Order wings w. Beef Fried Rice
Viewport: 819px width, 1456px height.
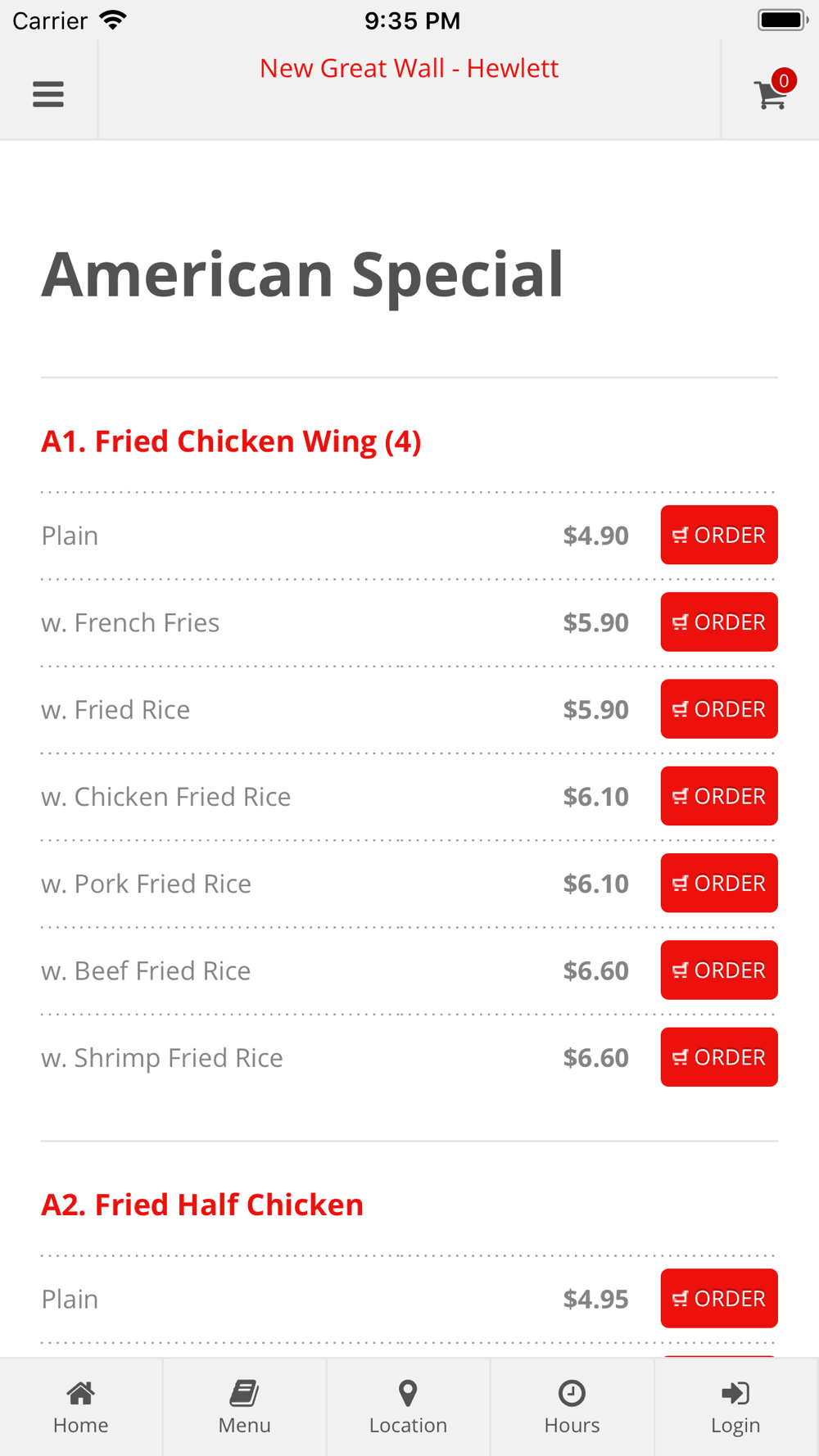(x=719, y=970)
